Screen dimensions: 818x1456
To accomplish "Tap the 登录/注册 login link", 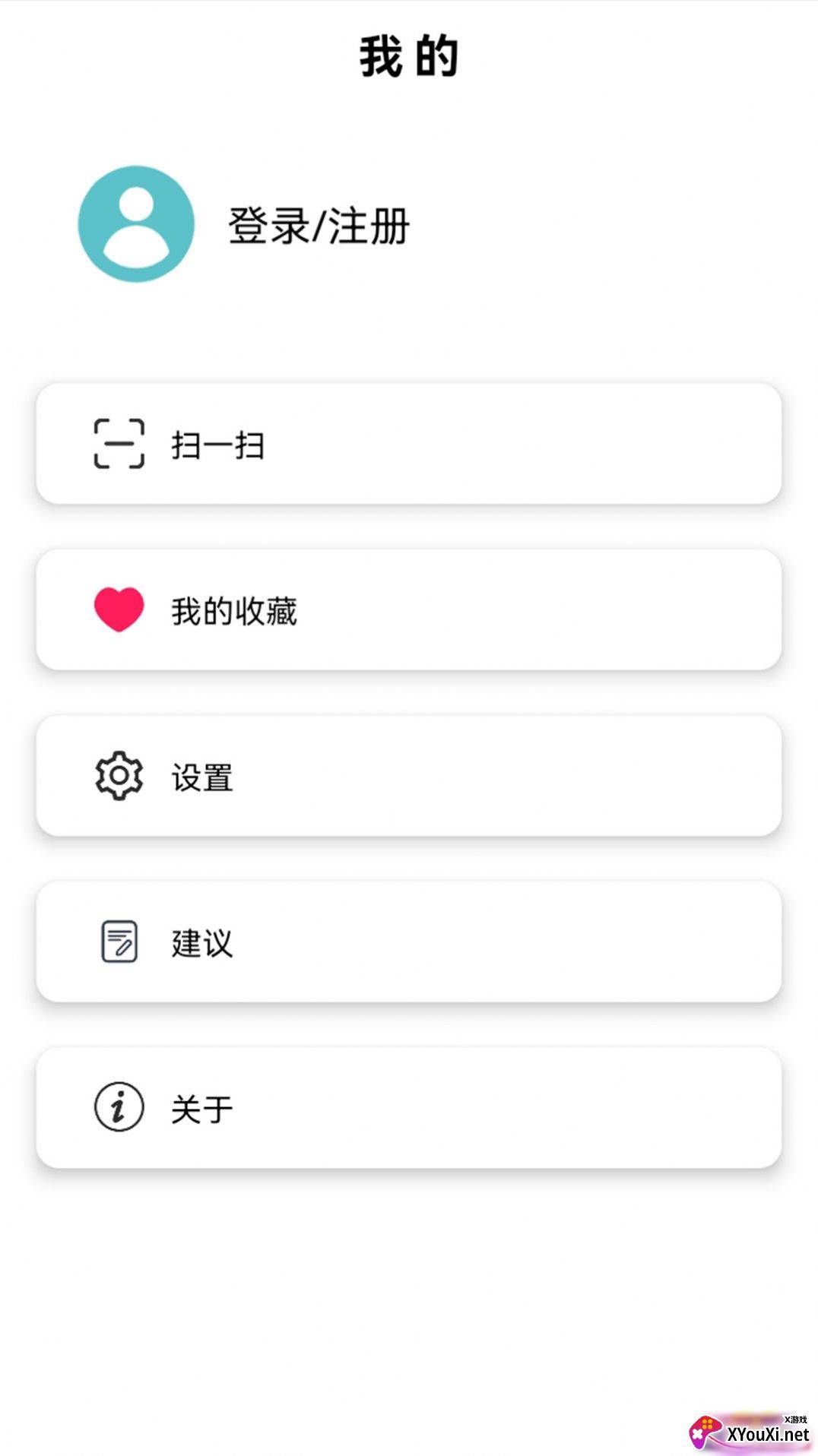I will 319,226.
